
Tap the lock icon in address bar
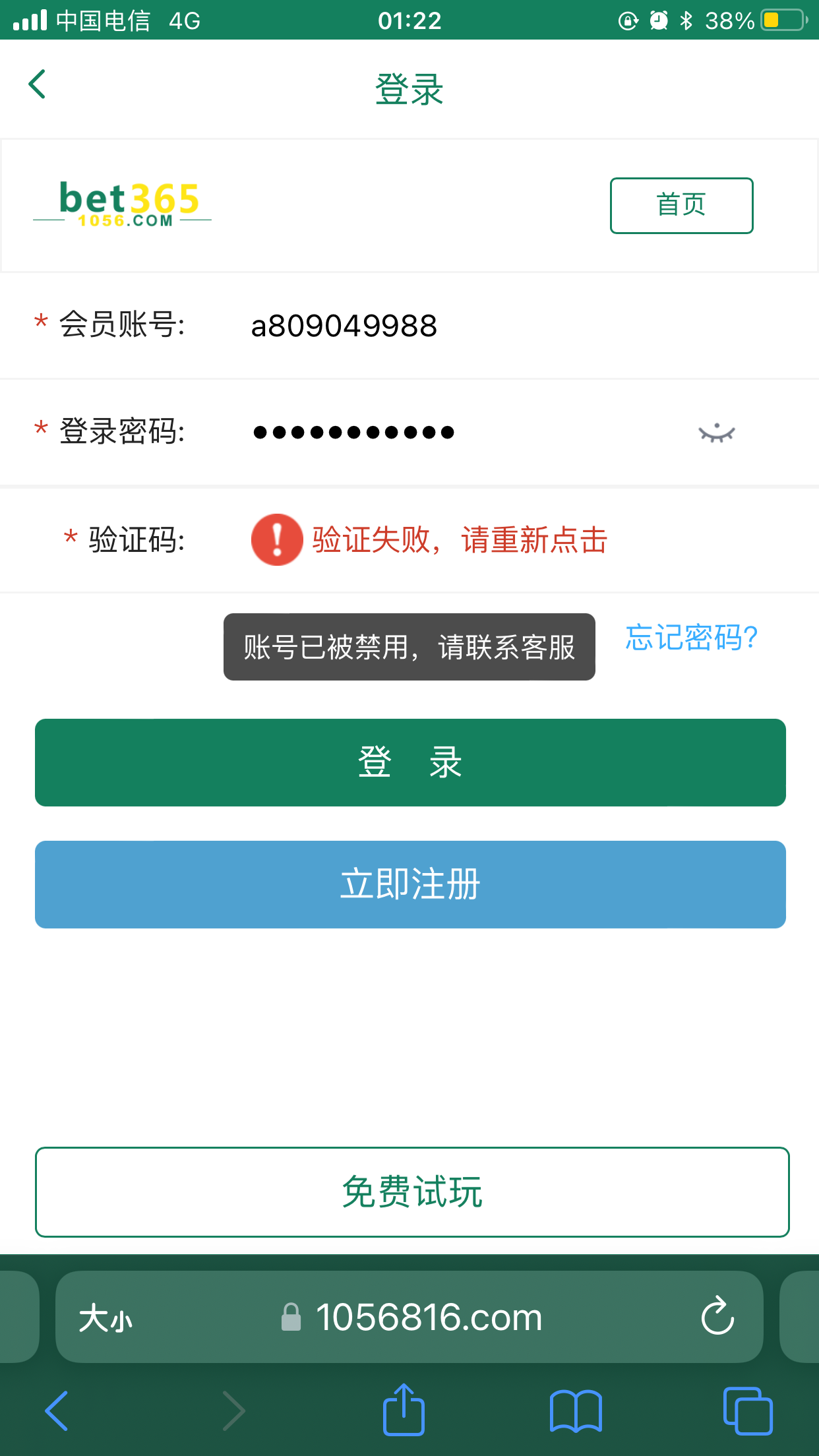pyautogui.click(x=289, y=1317)
